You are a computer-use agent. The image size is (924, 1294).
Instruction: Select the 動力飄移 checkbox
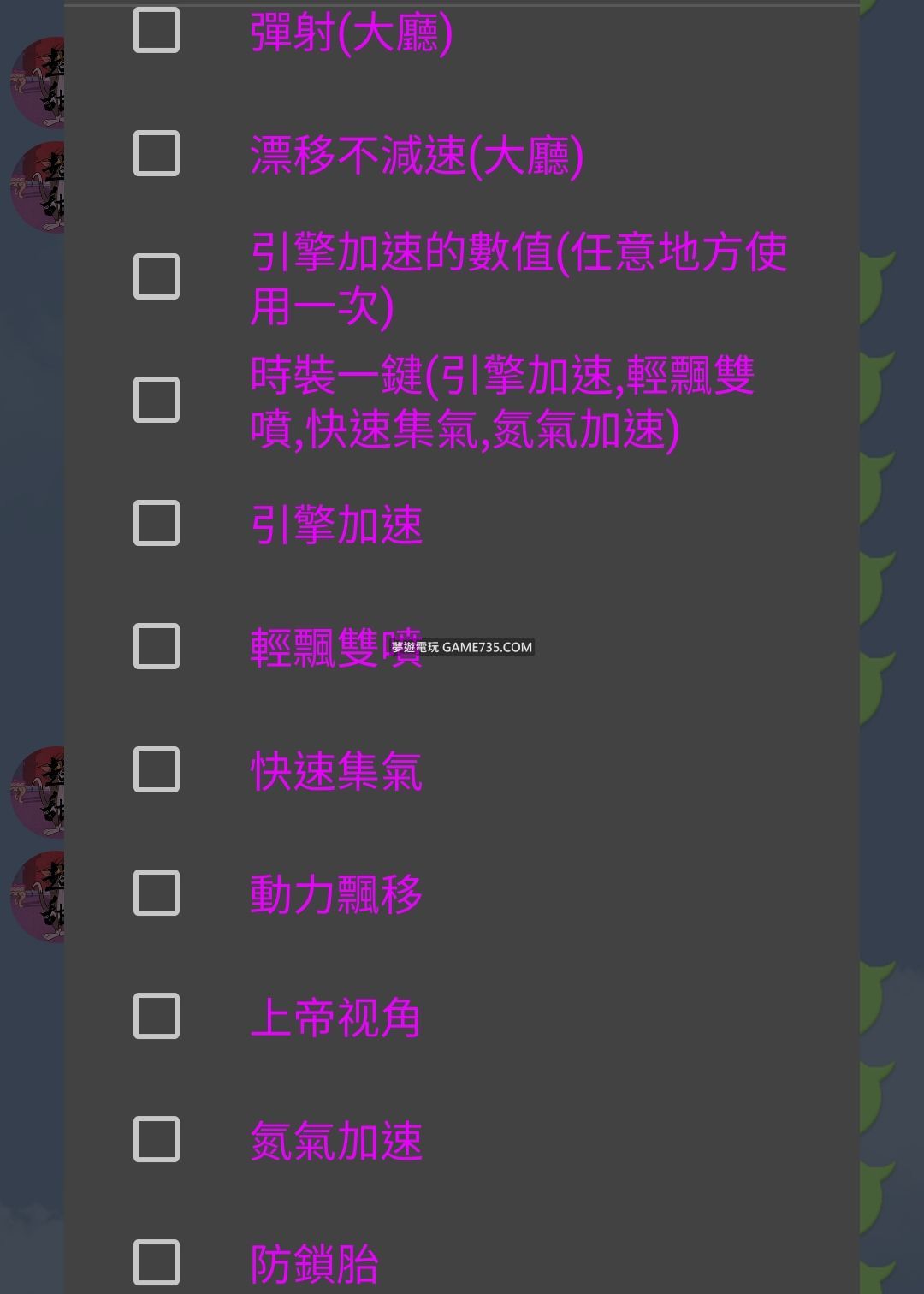pos(157,893)
